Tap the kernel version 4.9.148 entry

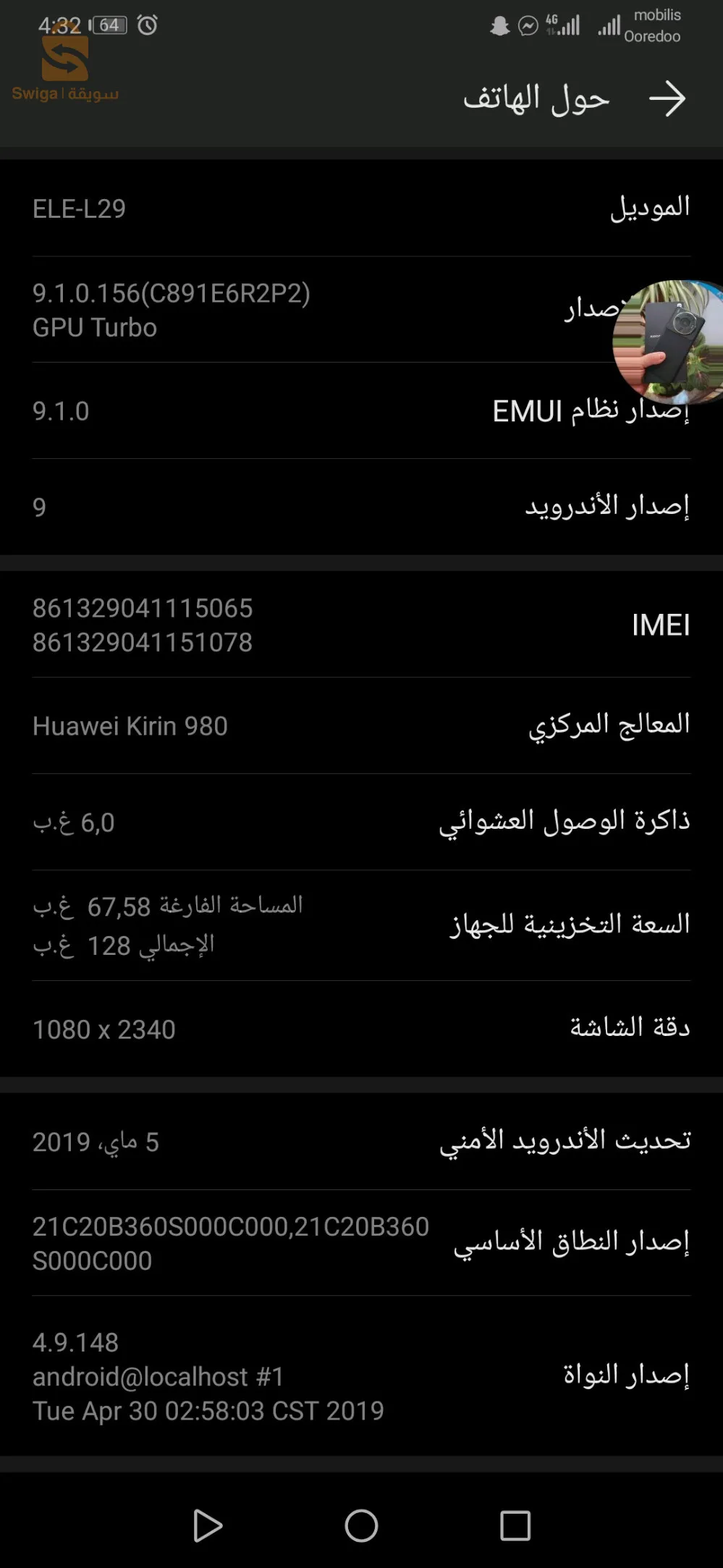[362, 1374]
